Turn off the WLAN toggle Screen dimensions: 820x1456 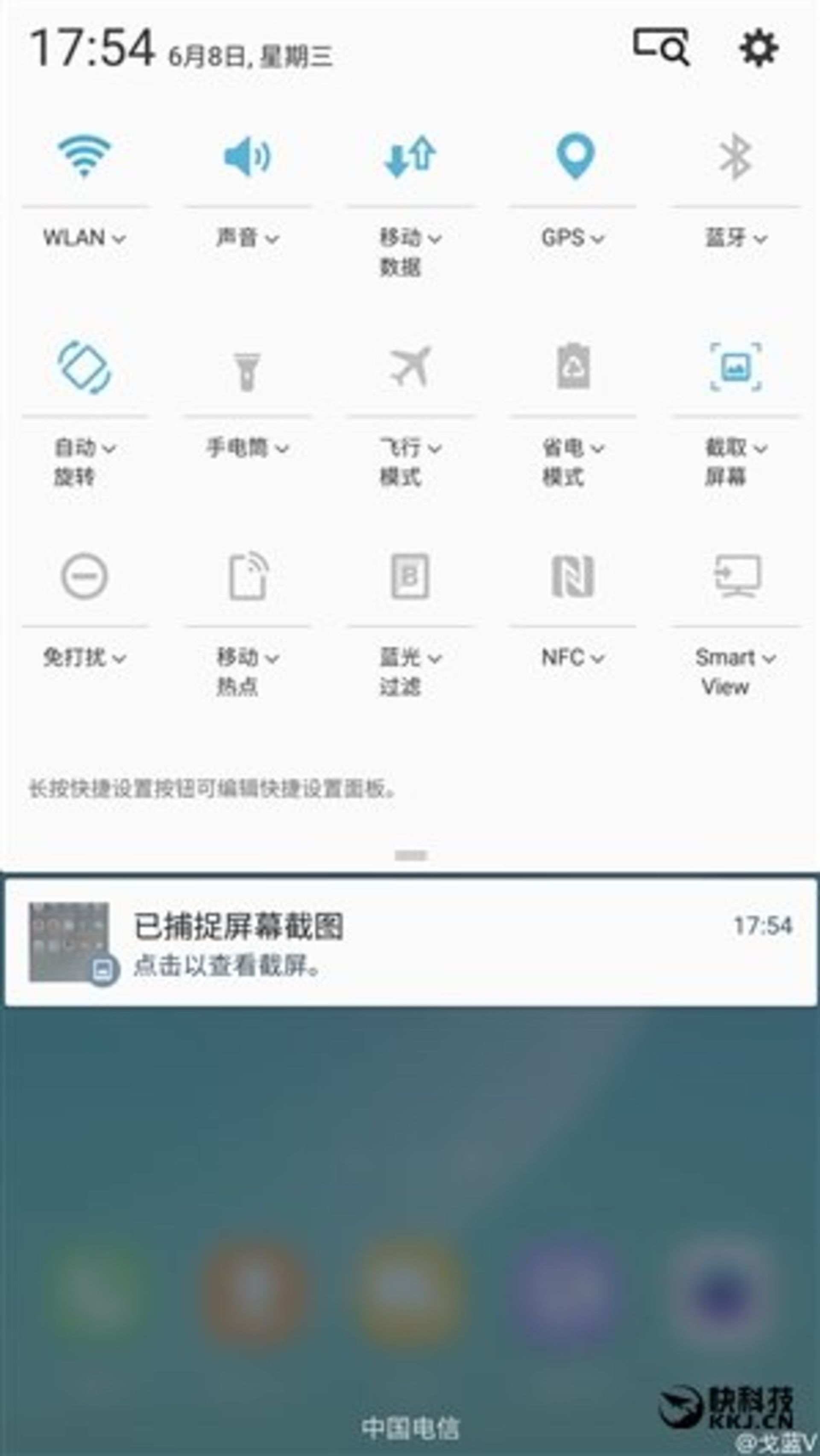pos(84,155)
